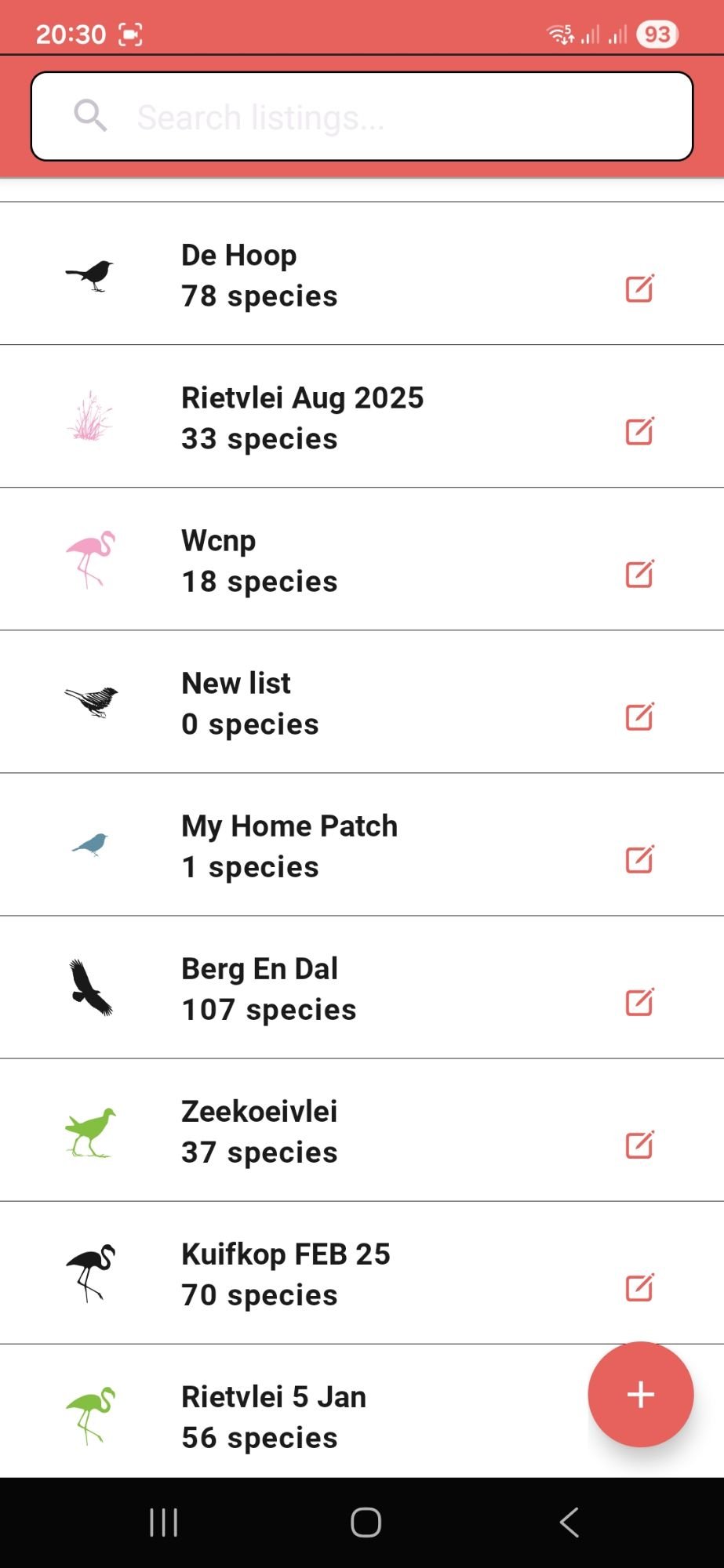724x1568 pixels.
Task: Edit the De Hoop list
Action: pyautogui.click(x=639, y=289)
